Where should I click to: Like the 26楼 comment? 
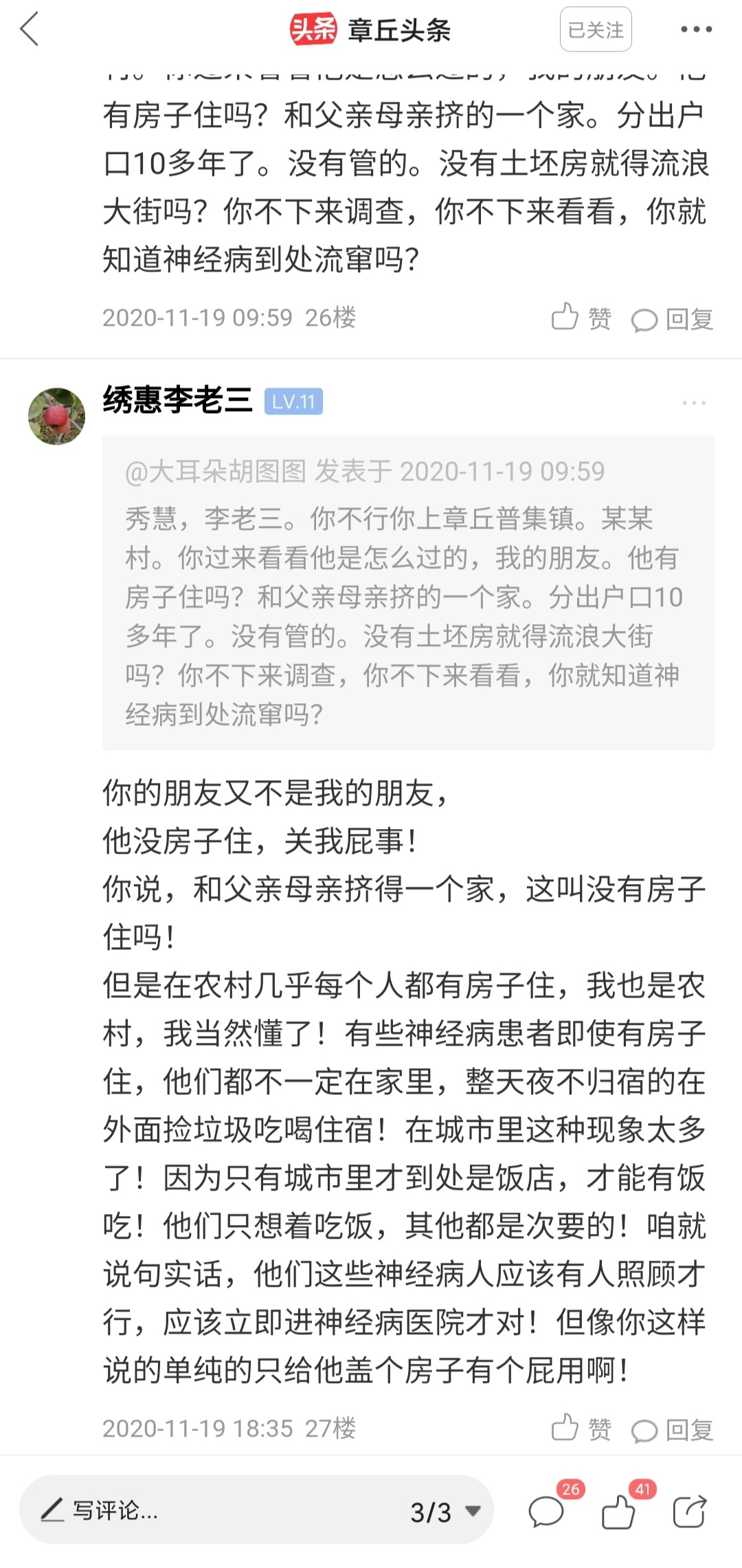click(x=581, y=318)
